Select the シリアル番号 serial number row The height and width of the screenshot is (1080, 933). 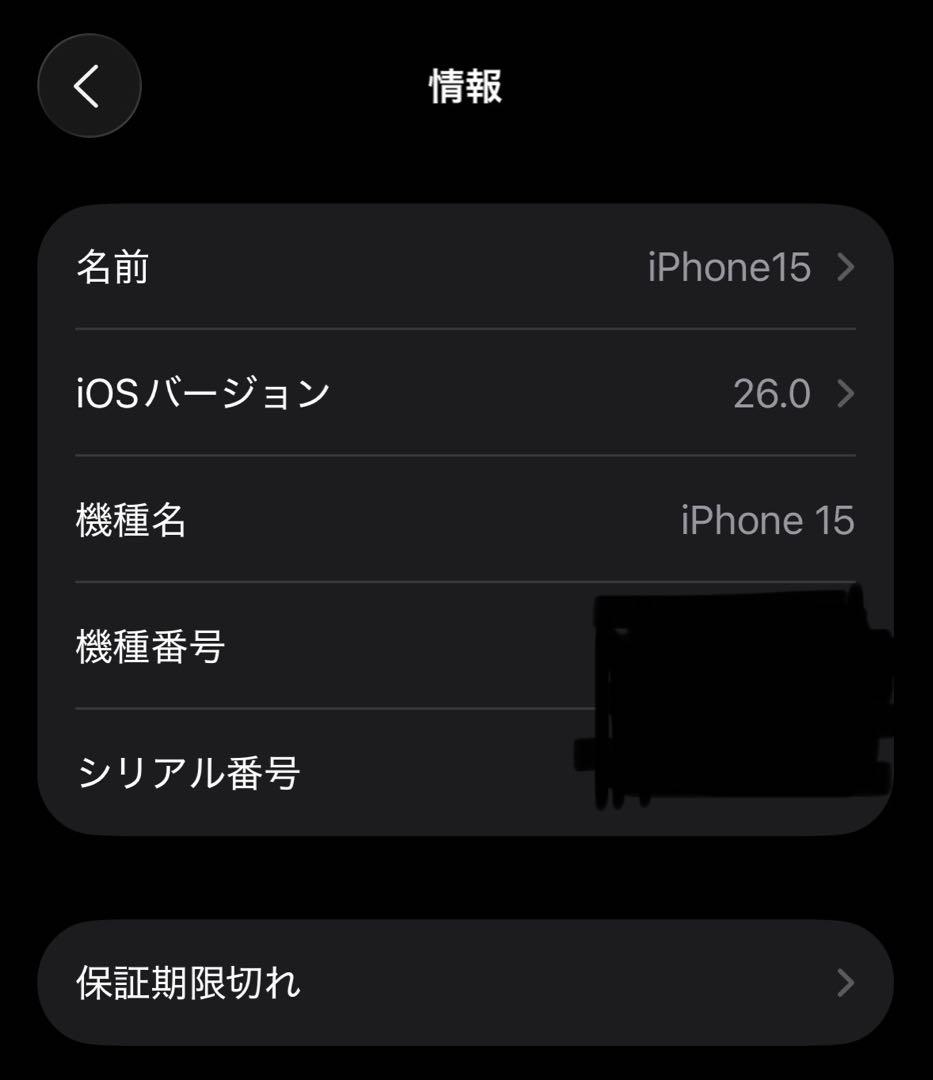[x=300, y=770]
